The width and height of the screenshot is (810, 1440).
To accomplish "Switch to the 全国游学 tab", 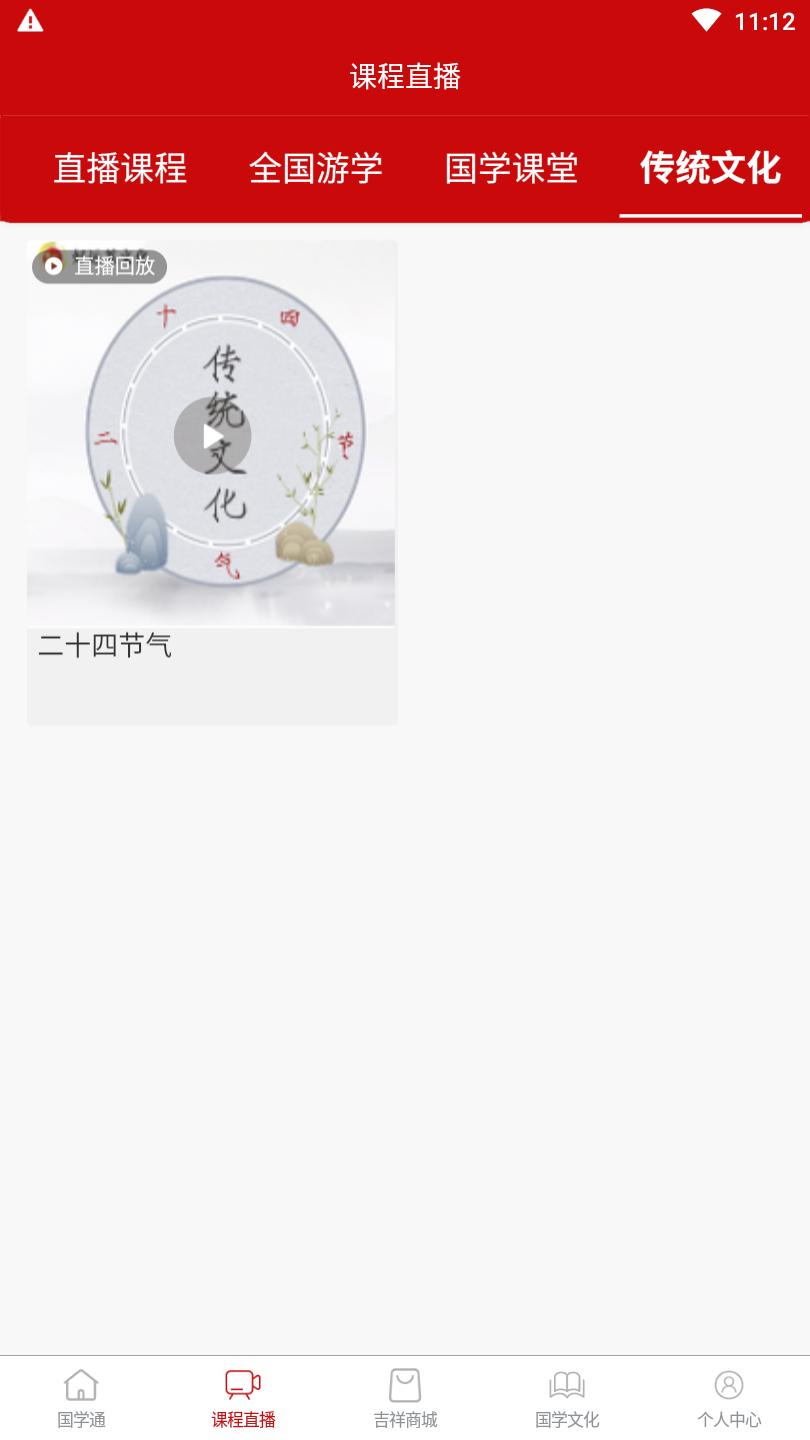I will click(x=317, y=170).
